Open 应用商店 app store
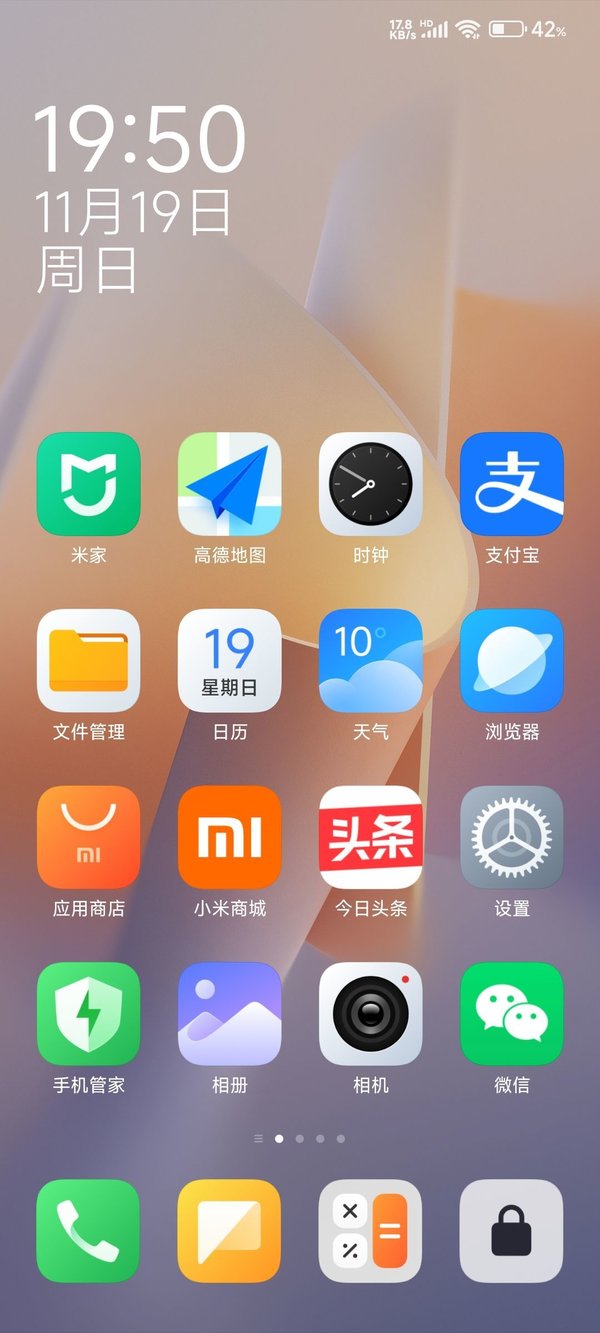600x1333 pixels. tap(88, 838)
